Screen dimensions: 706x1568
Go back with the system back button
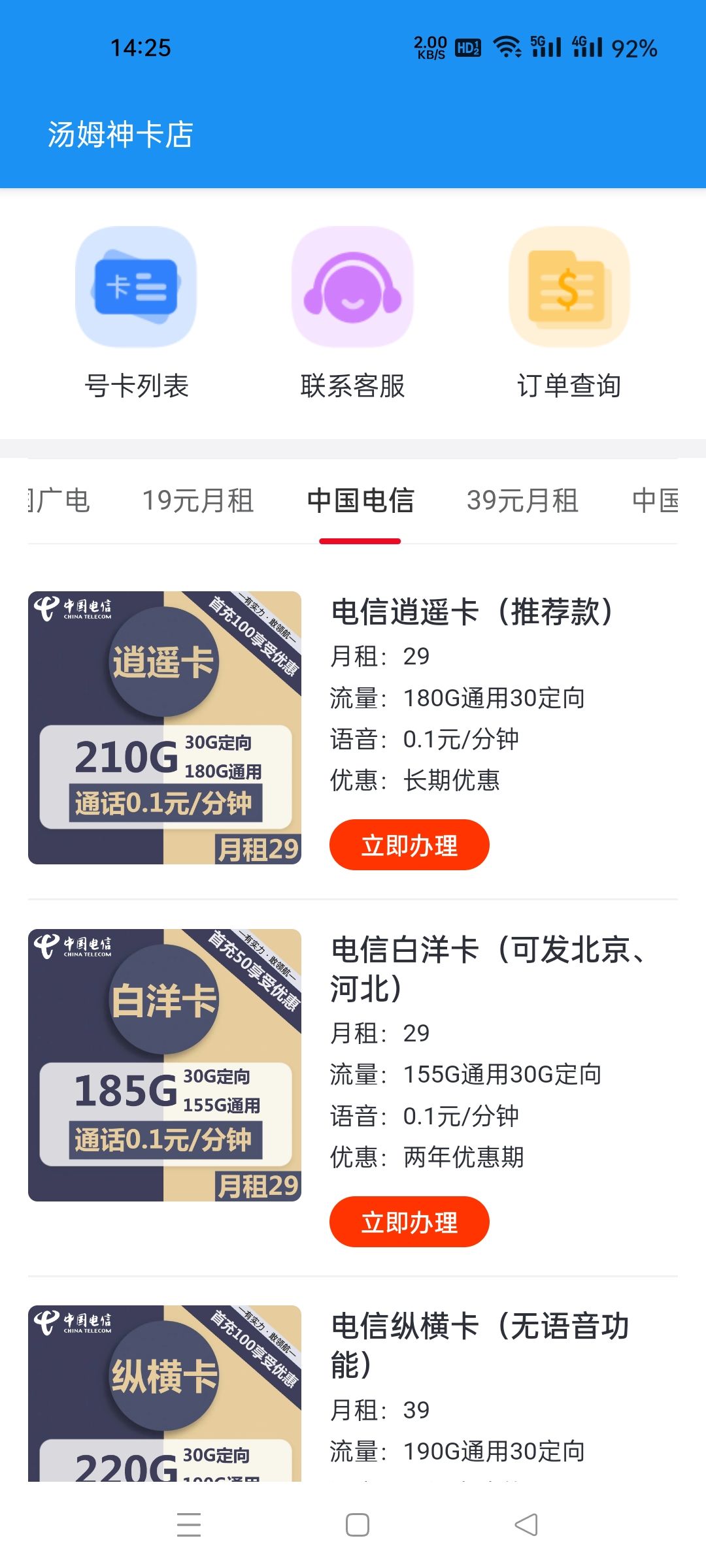(526, 1525)
